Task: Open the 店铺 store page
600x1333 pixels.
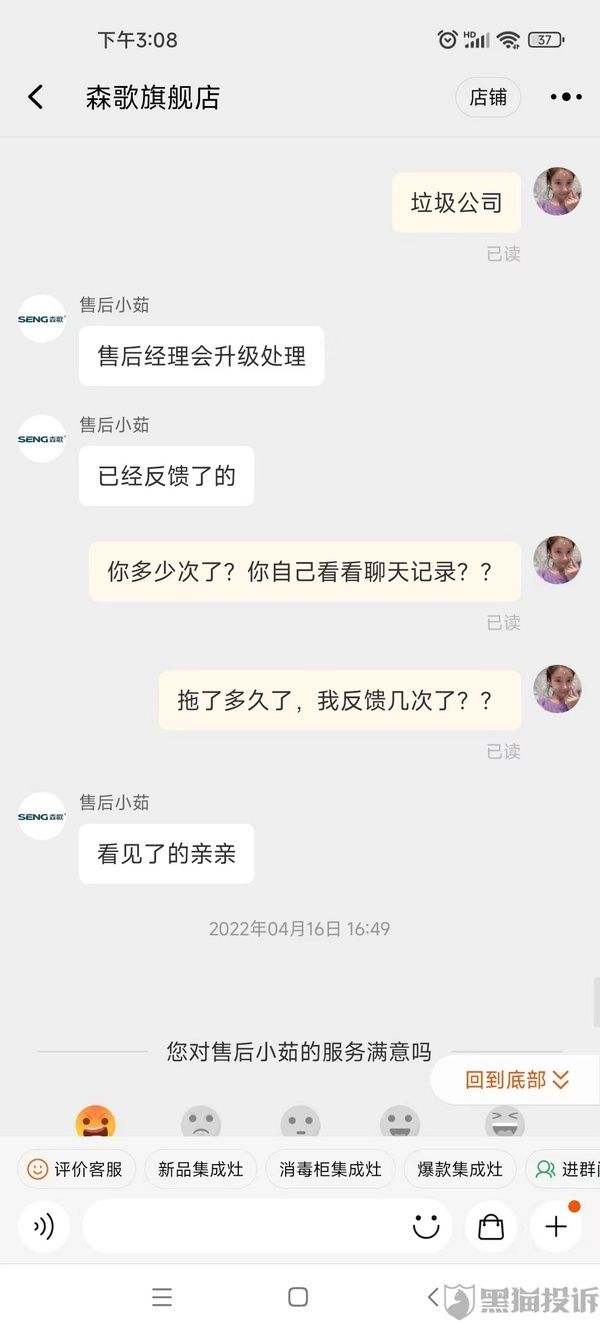Action: tap(488, 97)
